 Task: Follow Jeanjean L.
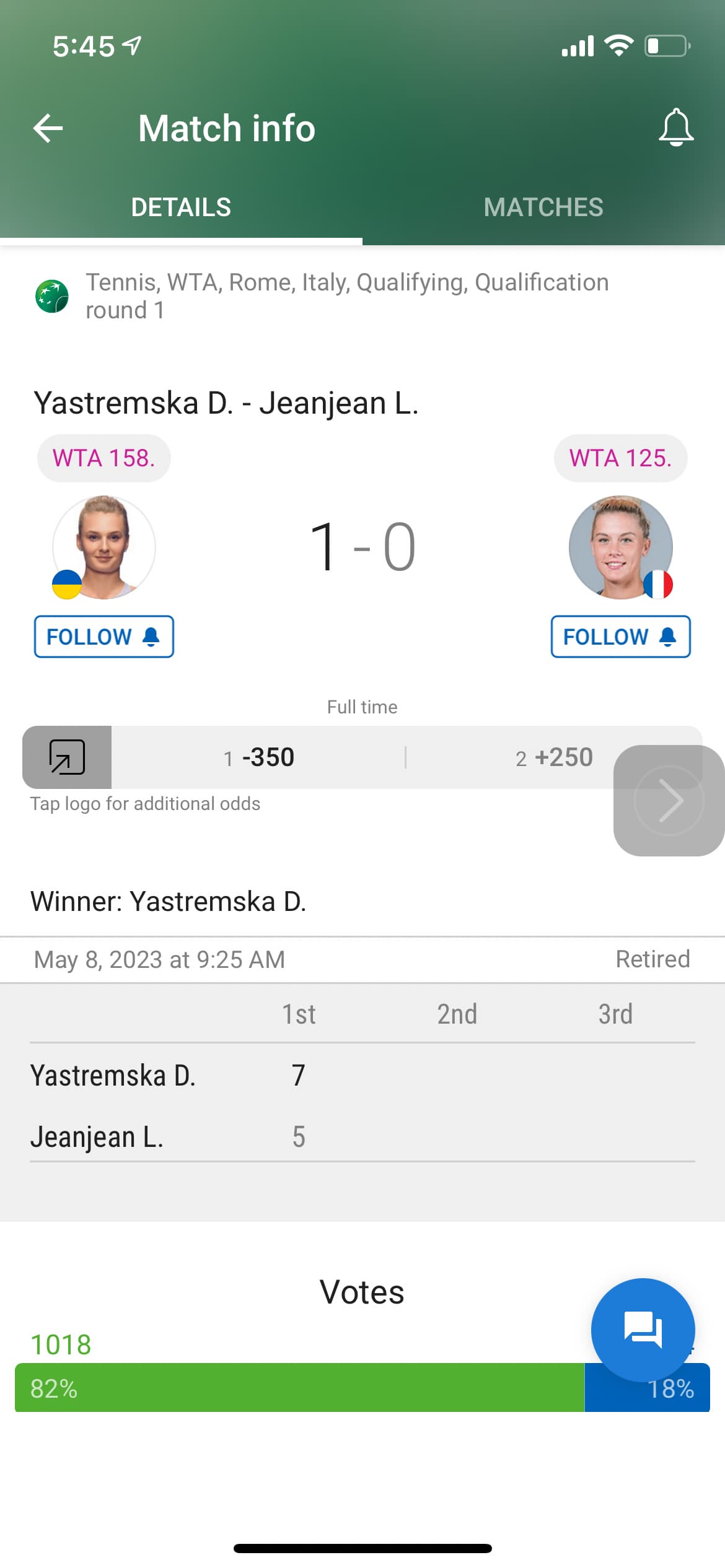[x=620, y=637]
